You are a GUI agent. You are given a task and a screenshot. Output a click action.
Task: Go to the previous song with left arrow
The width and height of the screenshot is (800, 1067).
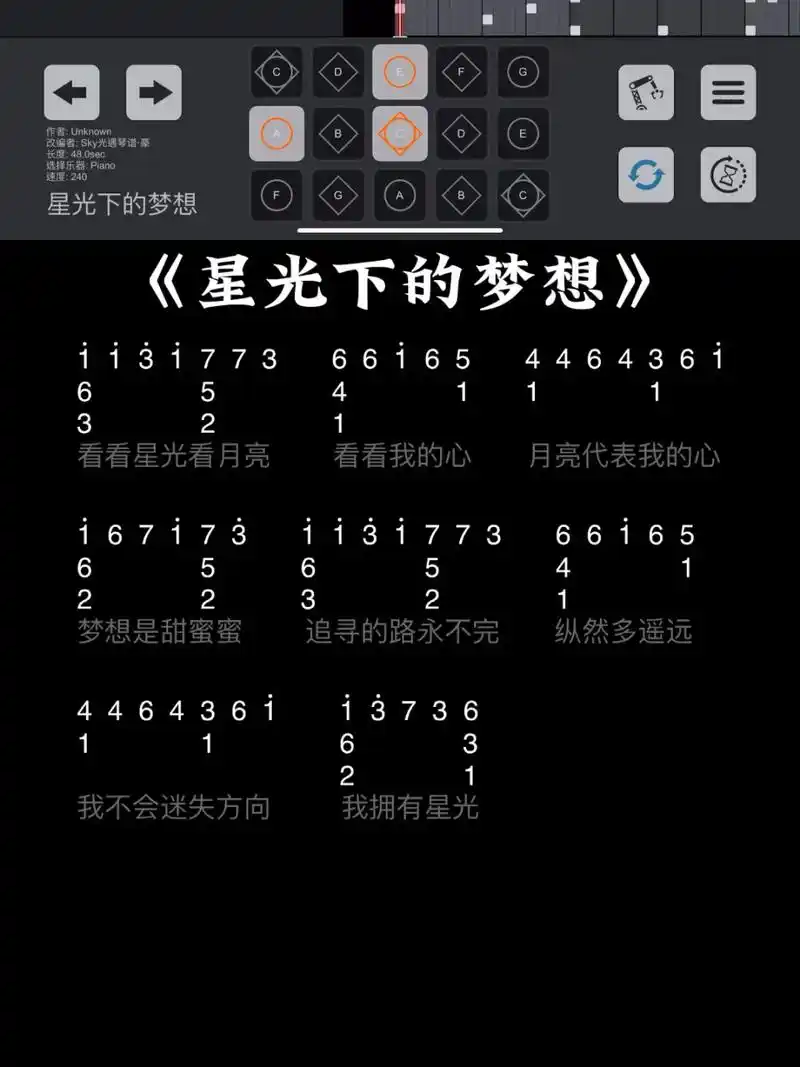tap(71, 93)
